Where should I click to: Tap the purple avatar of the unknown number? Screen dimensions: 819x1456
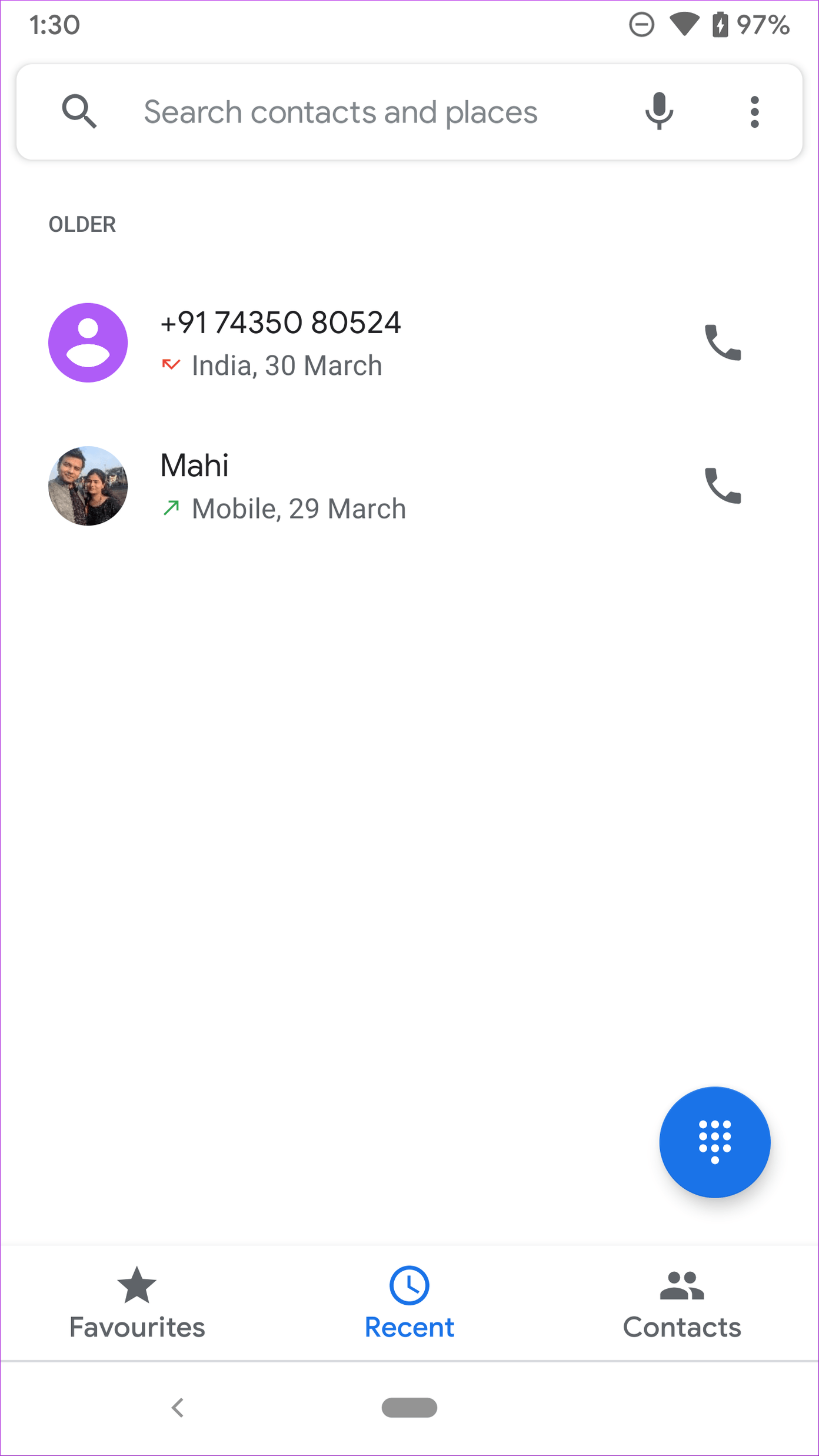click(88, 343)
